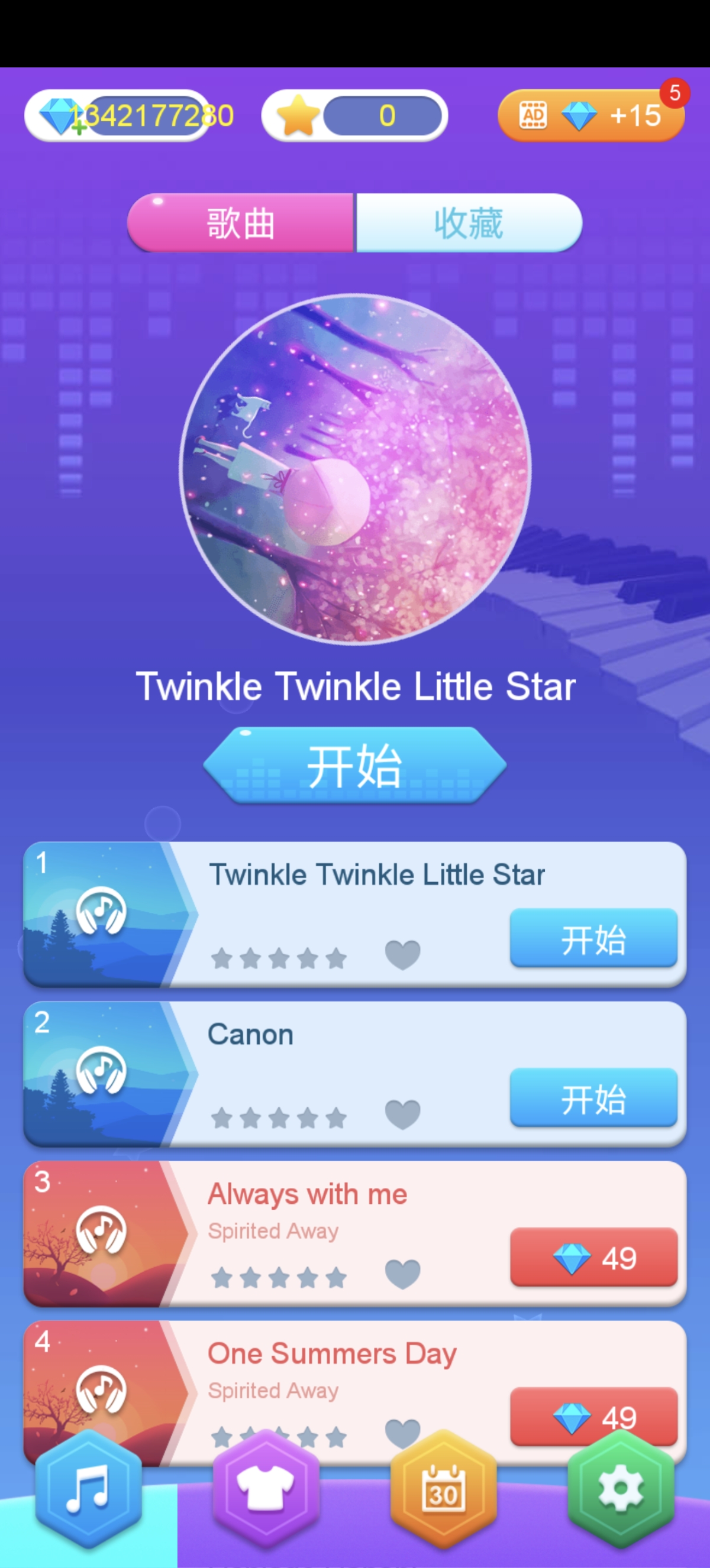This screenshot has height=1568, width=710.
Task: Open settings gear
Action: [621, 1489]
